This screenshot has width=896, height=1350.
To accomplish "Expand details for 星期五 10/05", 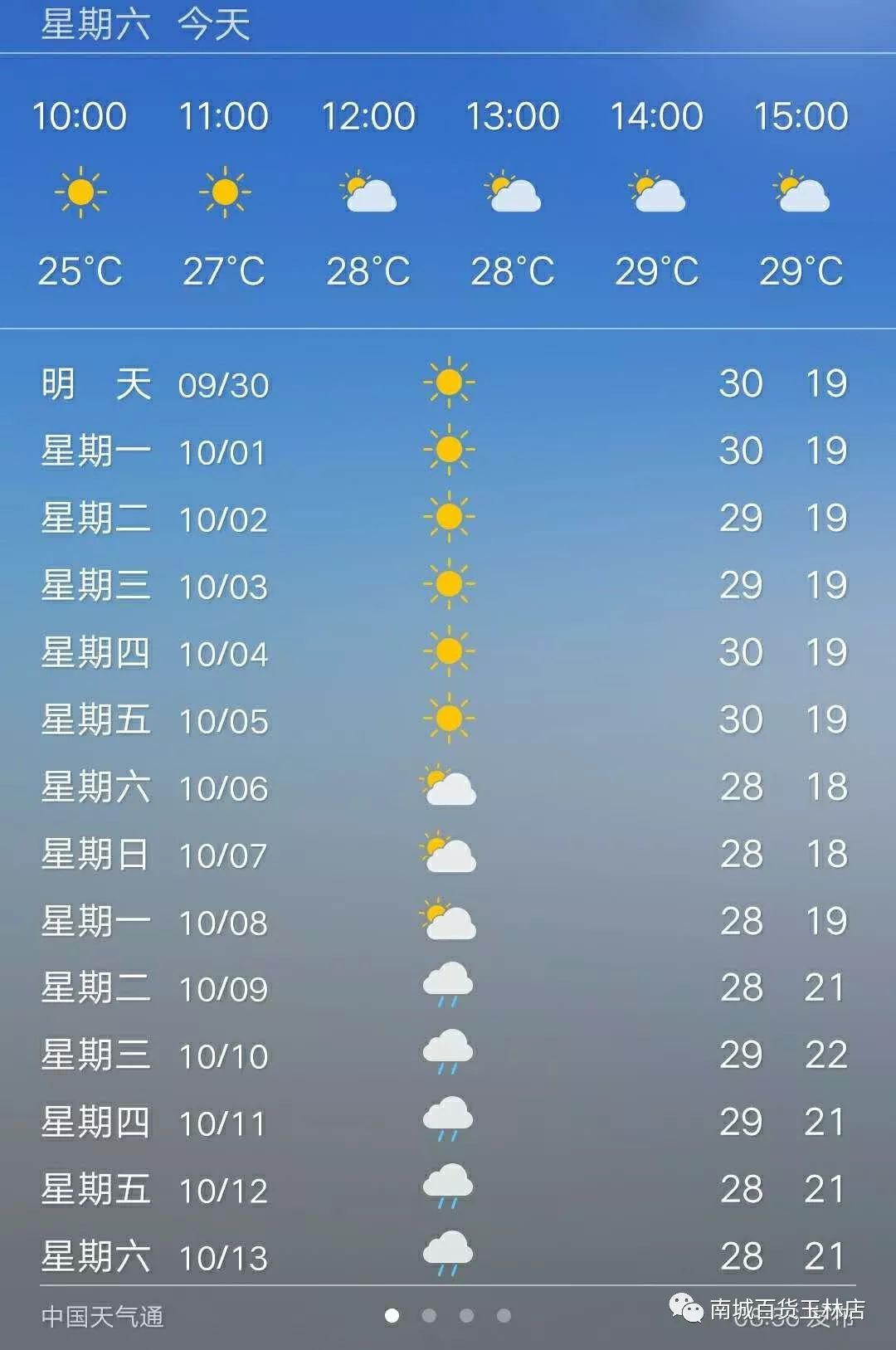I will click(448, 719).
